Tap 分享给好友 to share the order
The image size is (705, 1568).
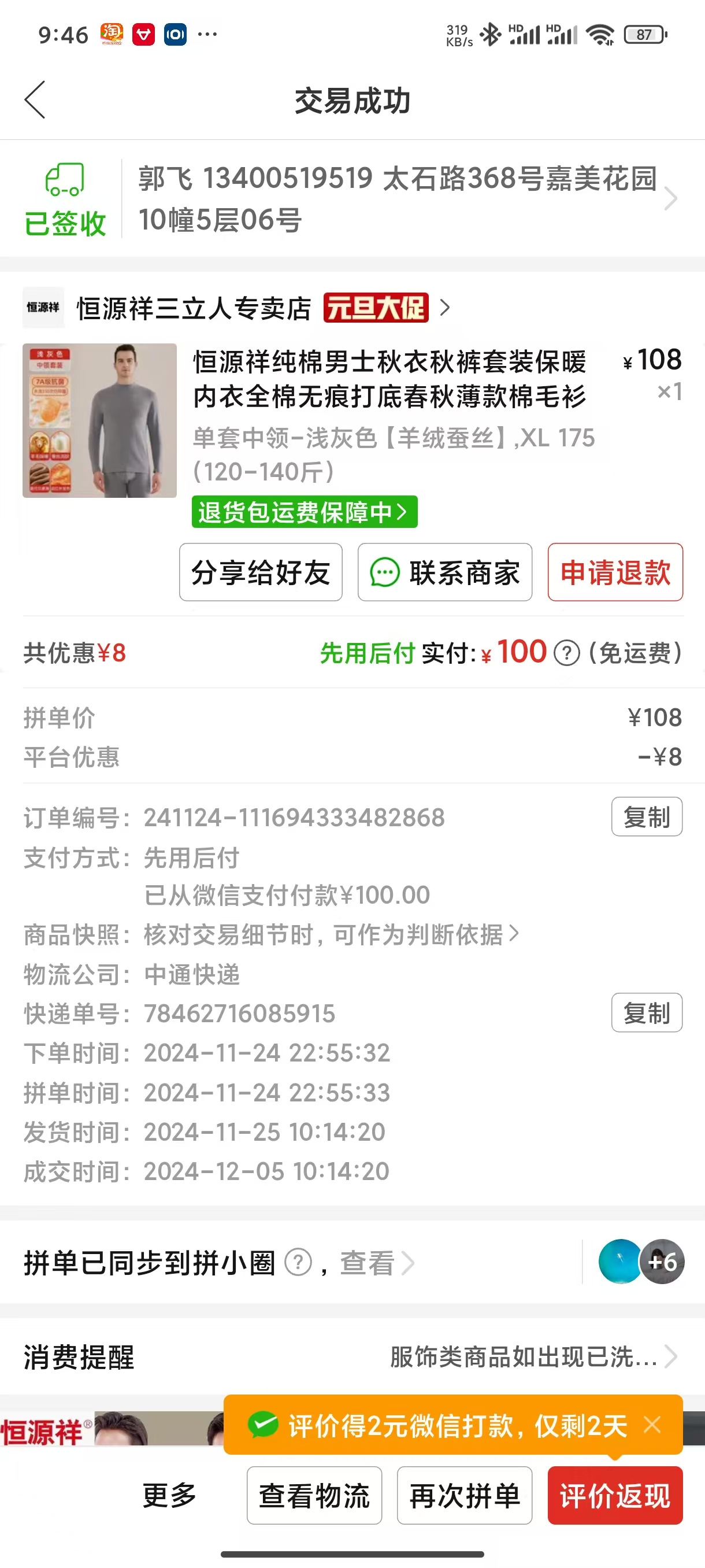pyautogui.click(x=261, y=572)
